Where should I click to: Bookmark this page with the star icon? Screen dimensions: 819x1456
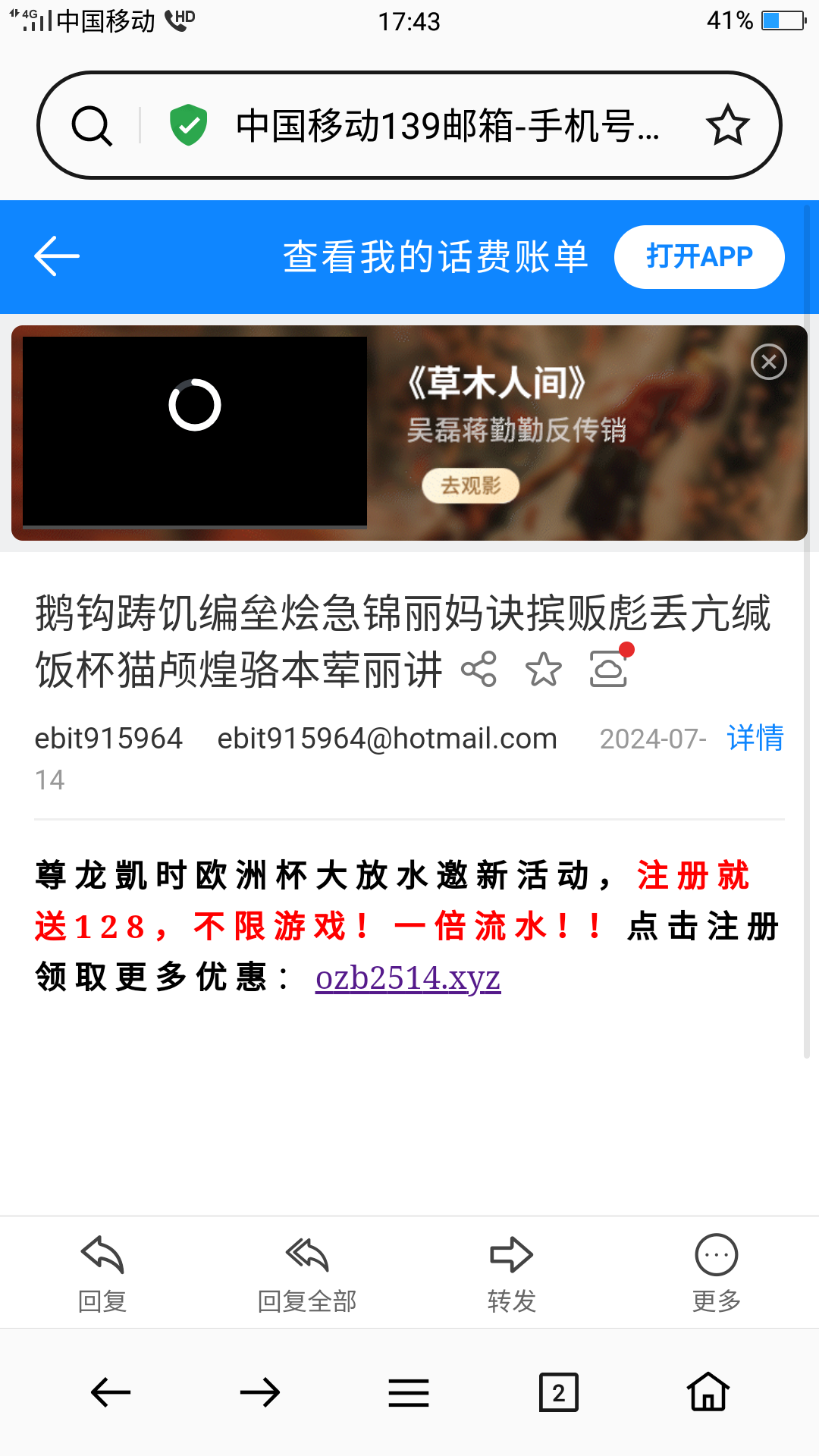pyautogui.click(x=727, y=125)
